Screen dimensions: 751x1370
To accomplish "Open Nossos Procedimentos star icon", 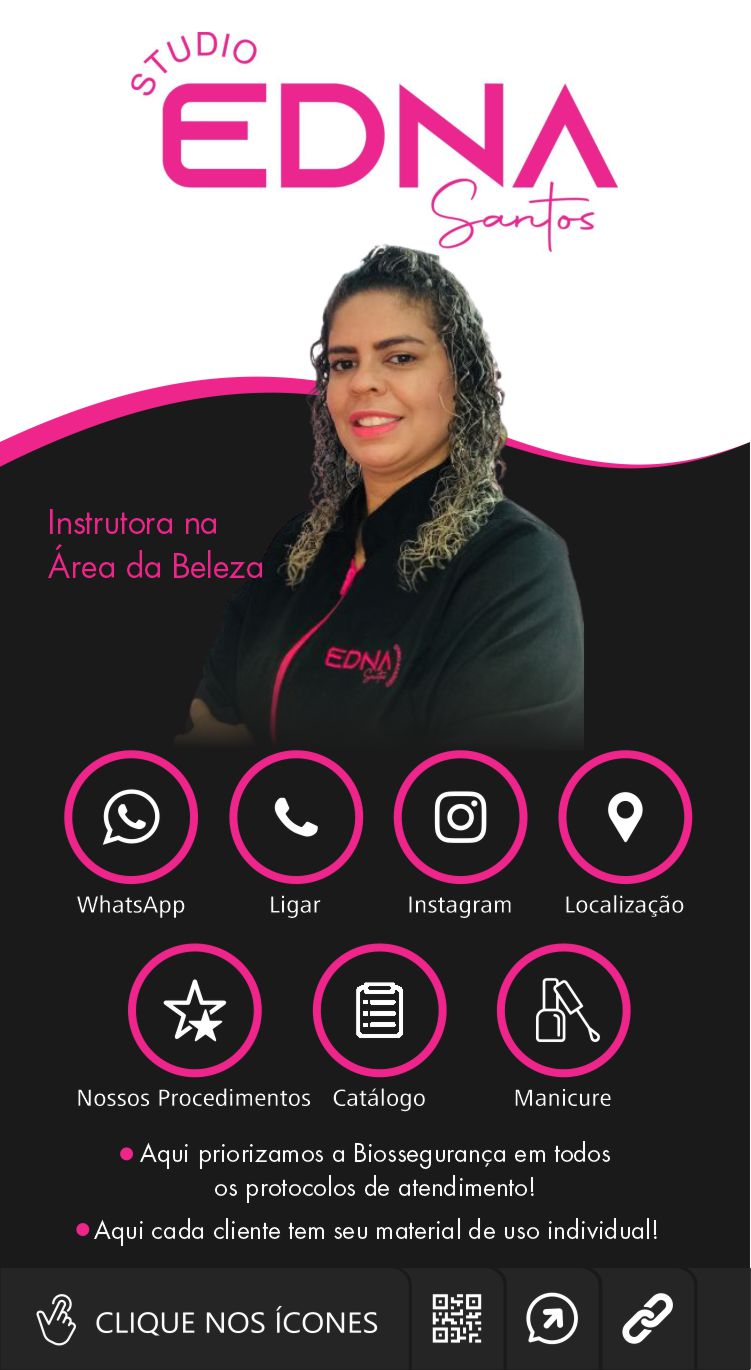I will click(194, 1010).
